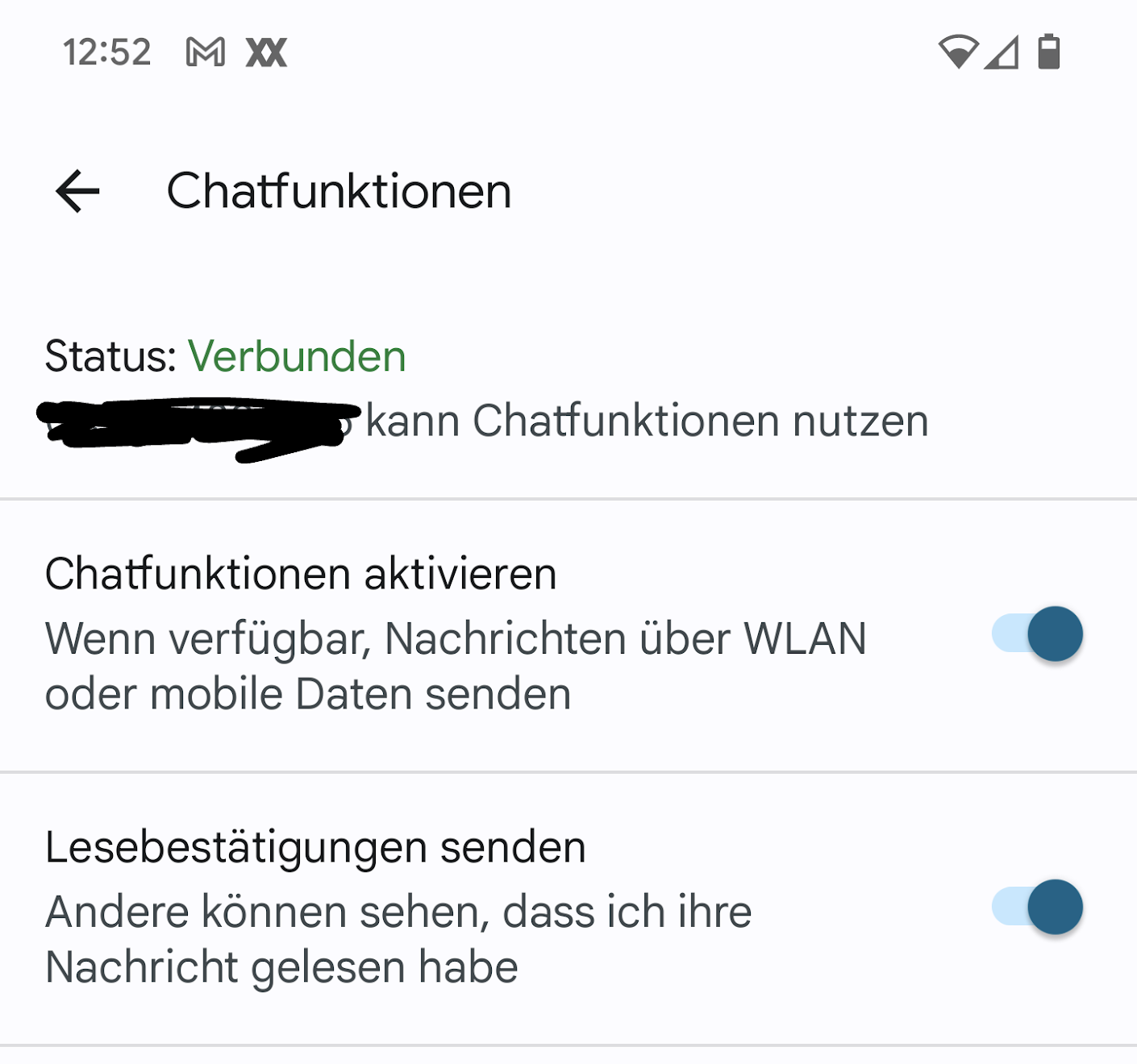Disable the Chatfunktionen aktivieren switch
The width and height of the screenshot is (1137, 1064).
pos(1037,634)
